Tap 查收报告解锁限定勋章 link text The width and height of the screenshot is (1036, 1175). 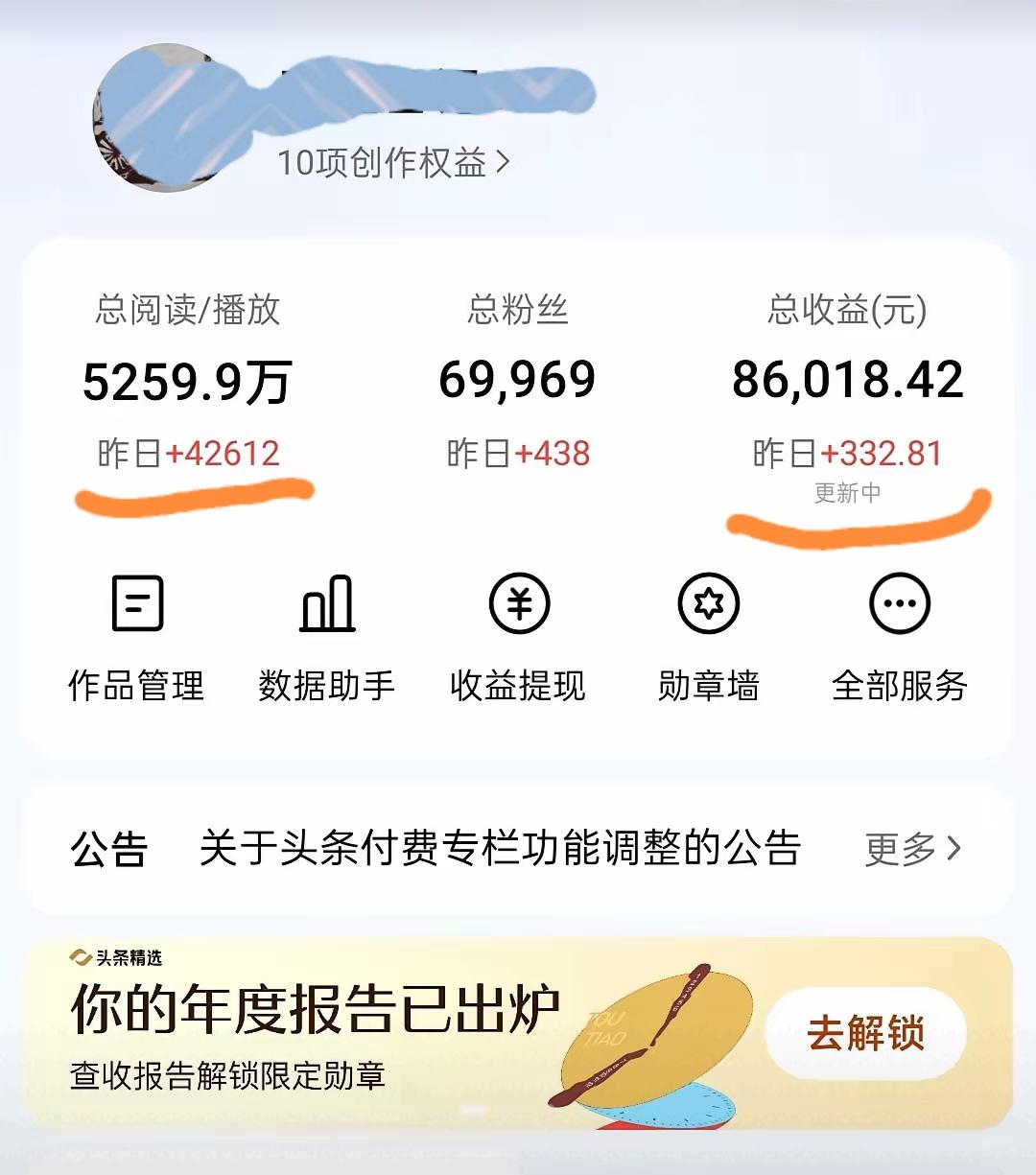pos(227,1076)
